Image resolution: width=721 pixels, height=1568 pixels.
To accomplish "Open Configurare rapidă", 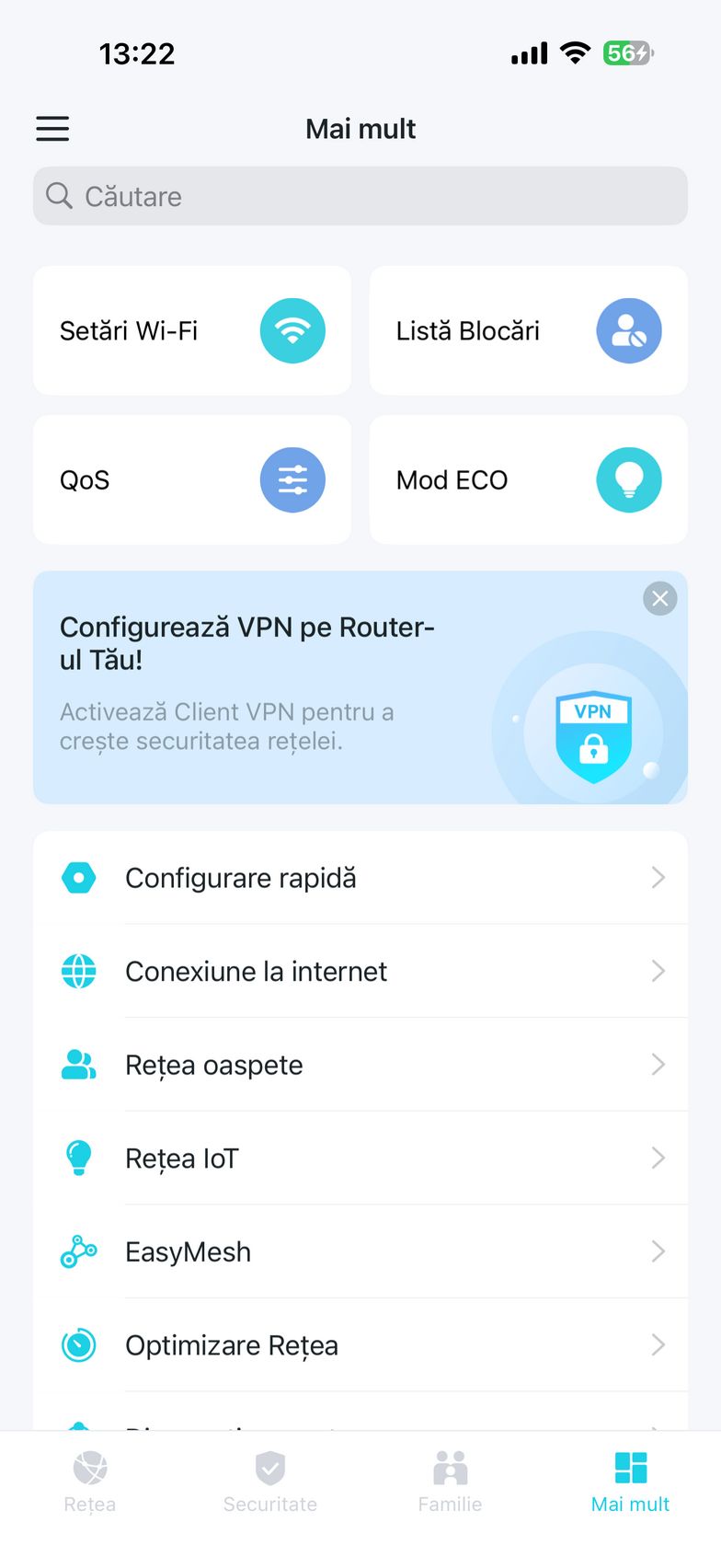I will click(x=360, y=878).
